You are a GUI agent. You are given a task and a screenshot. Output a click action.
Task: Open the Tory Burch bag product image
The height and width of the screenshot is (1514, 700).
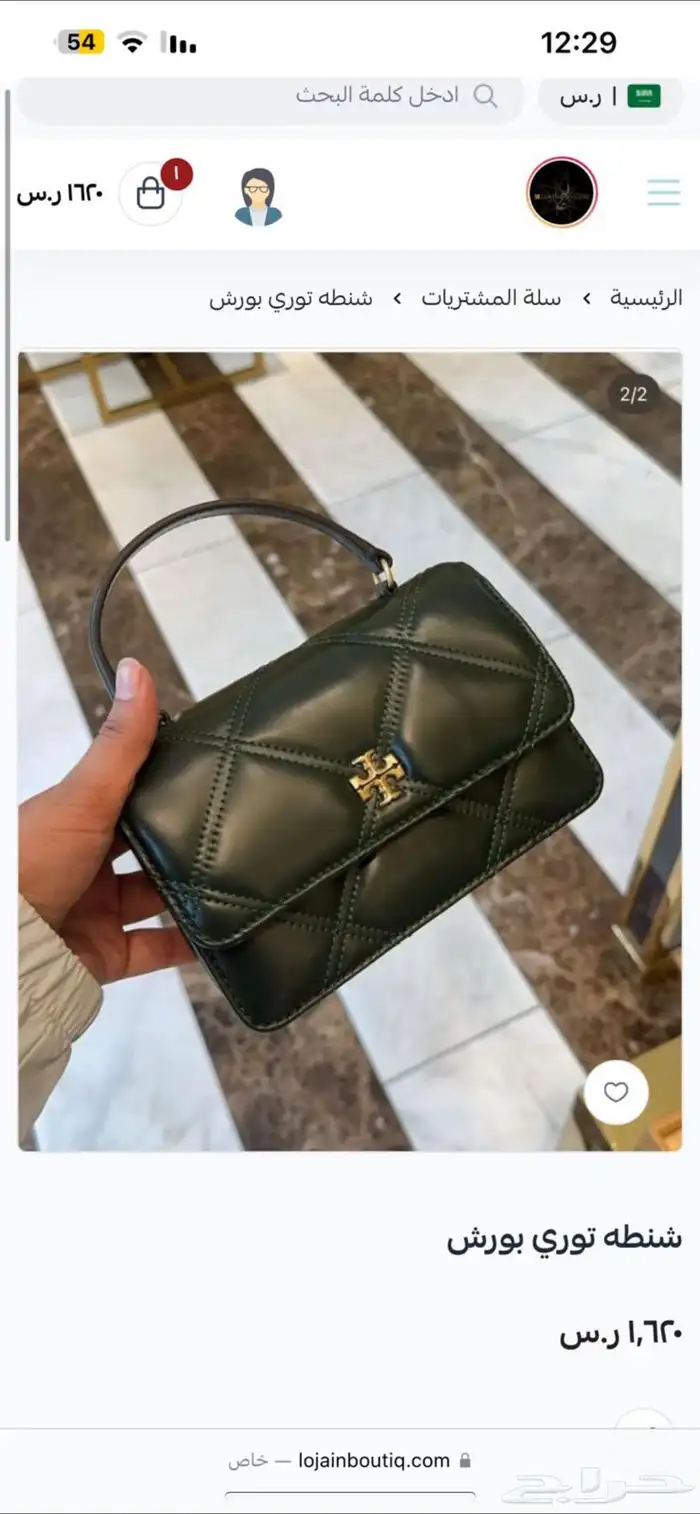coord(350,750)
